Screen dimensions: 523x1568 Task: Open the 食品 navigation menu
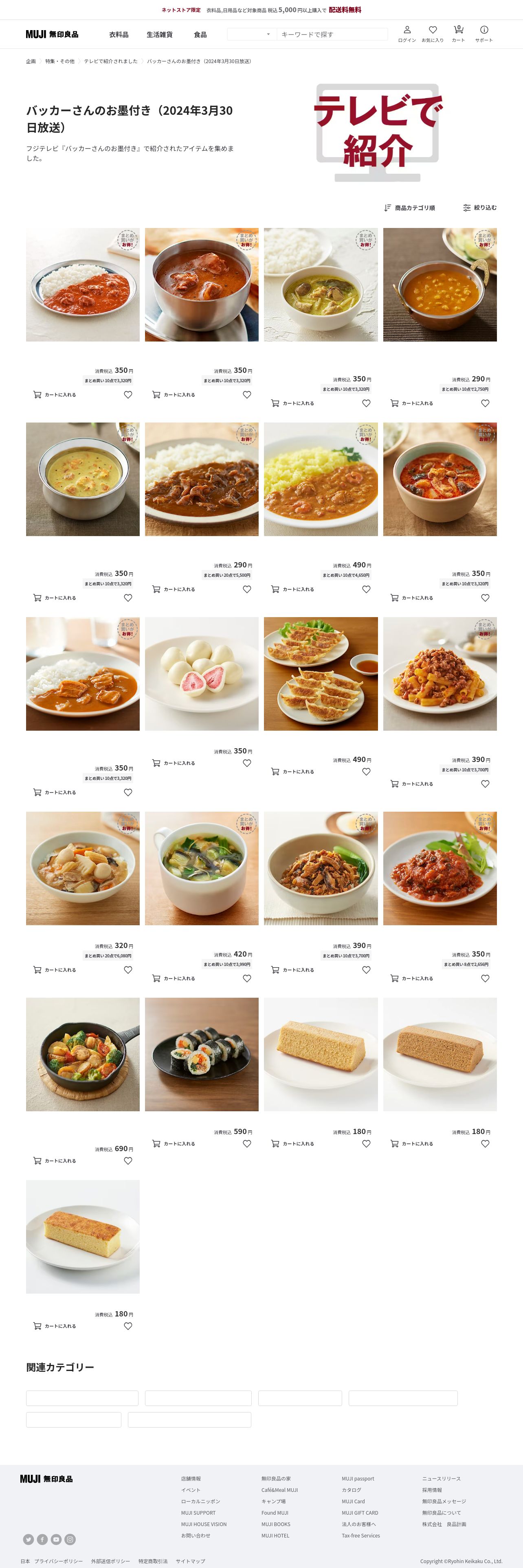tap(200, 35)
